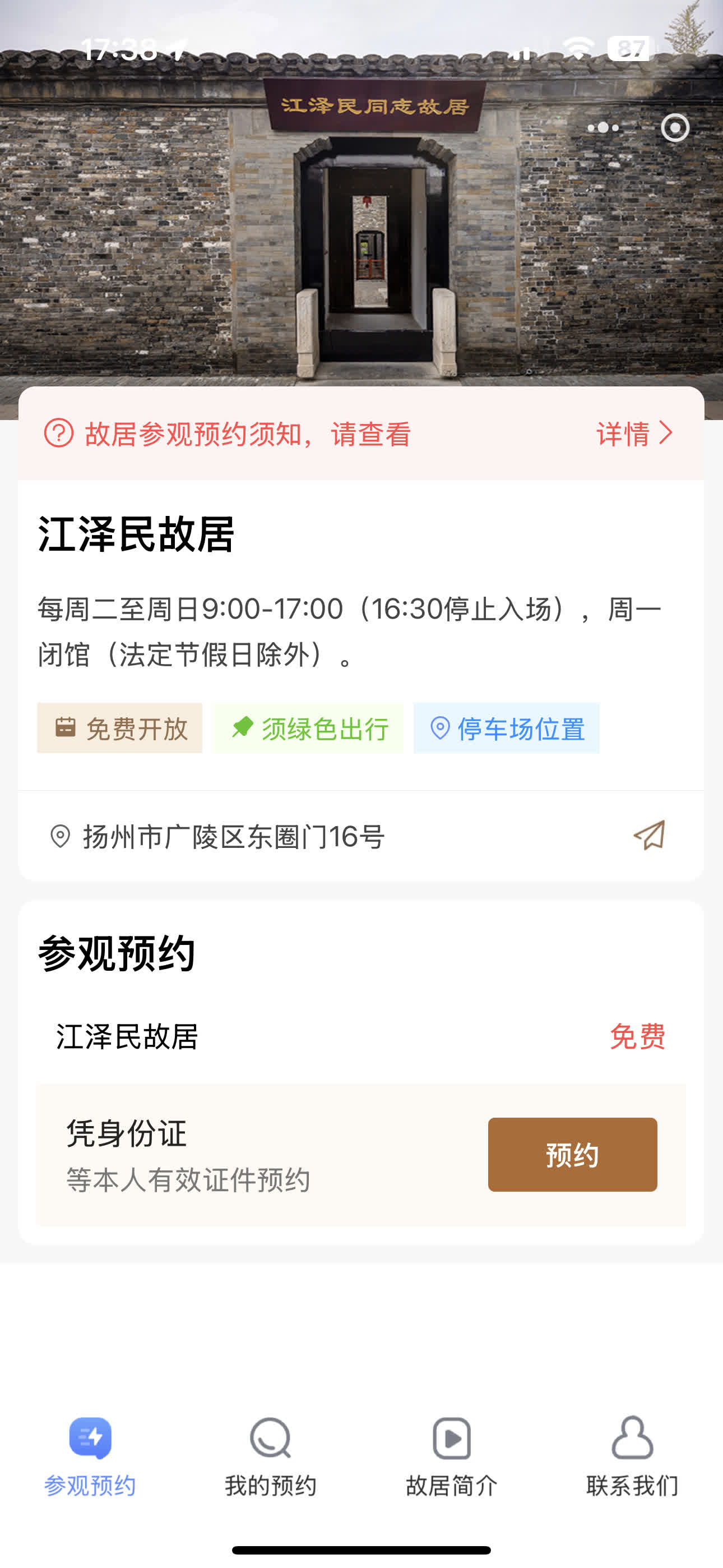
Task: Open the mini program more options menu
Action: (603, 128)
